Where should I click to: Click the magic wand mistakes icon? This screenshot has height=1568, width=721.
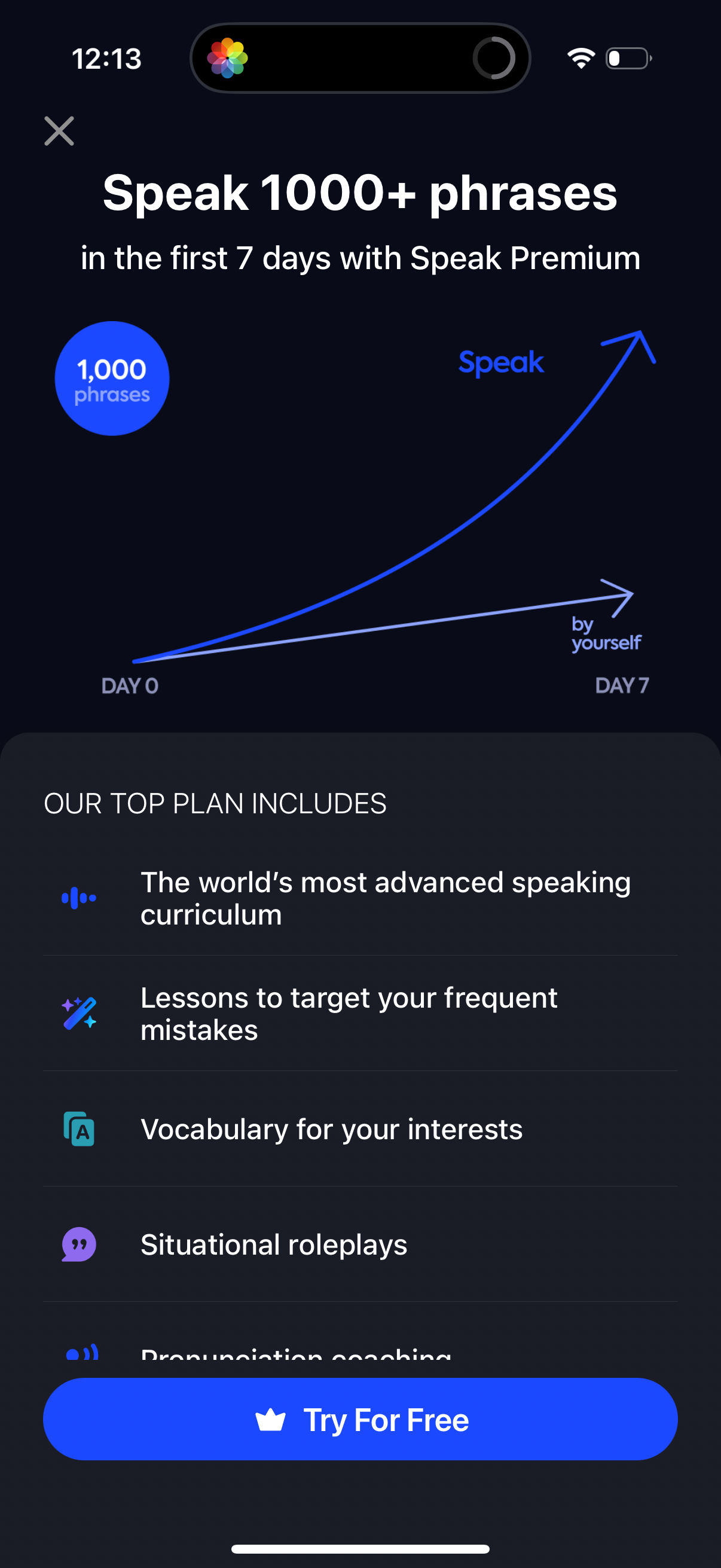(78, 1013)
